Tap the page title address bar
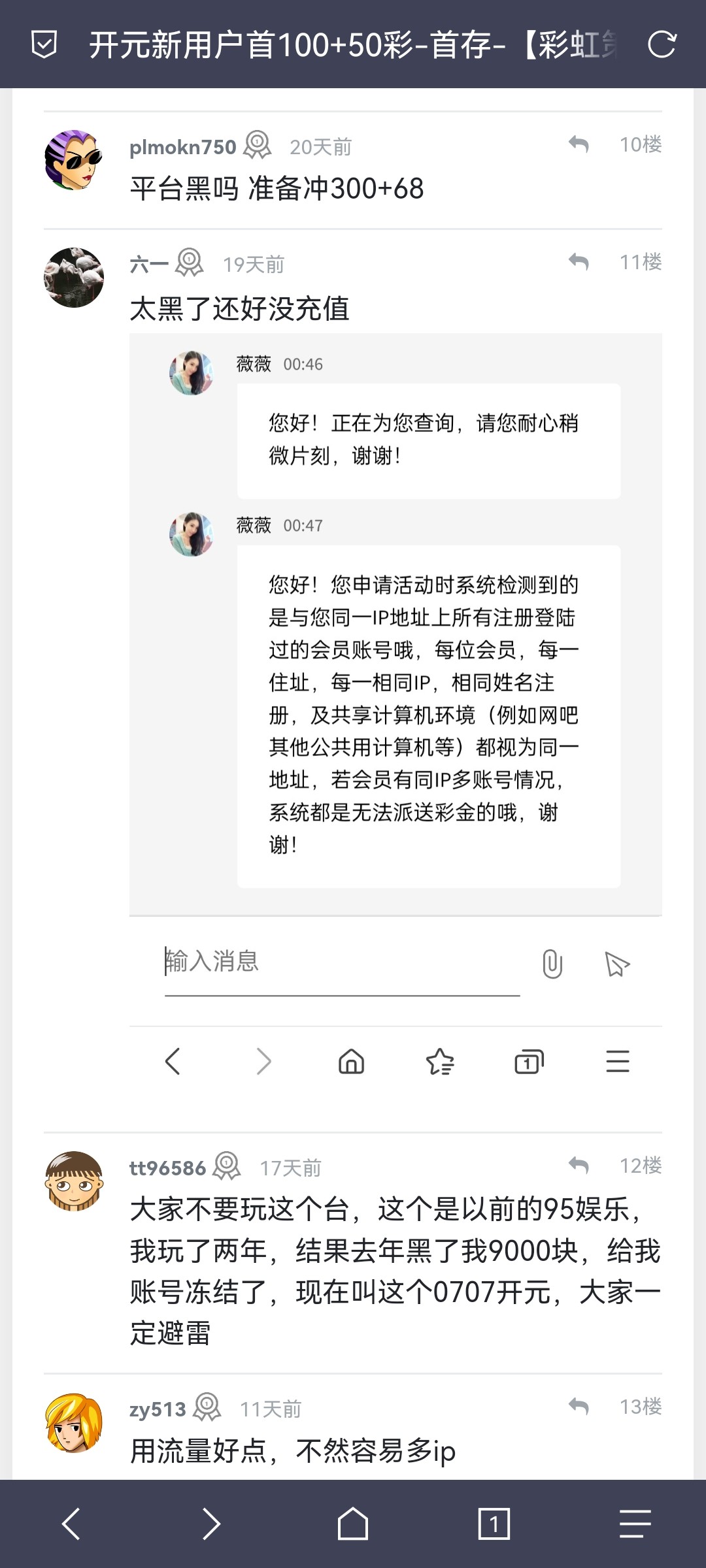The width and height of the screenshot is (706, 1568). pyautogui.click(x=353, y=44)
